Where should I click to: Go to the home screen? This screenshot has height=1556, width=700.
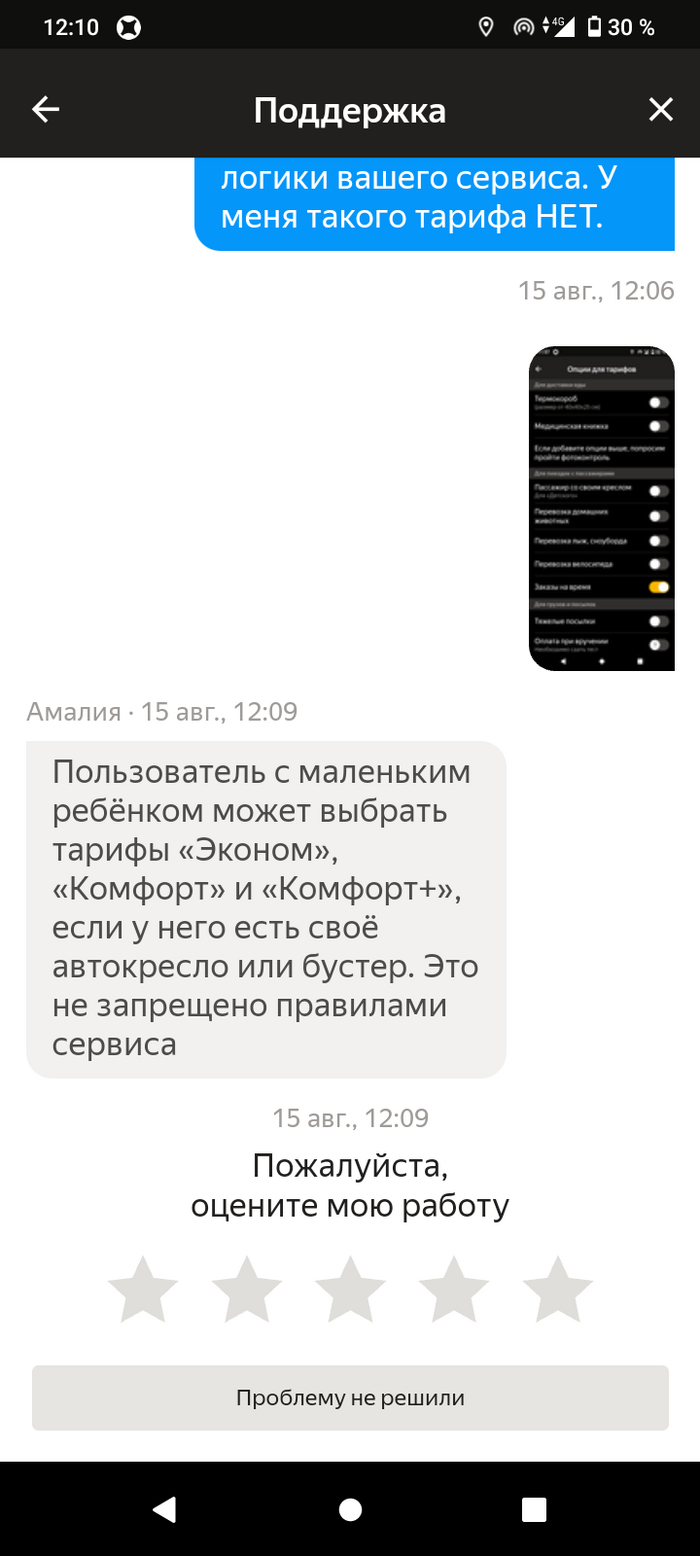350,1509
